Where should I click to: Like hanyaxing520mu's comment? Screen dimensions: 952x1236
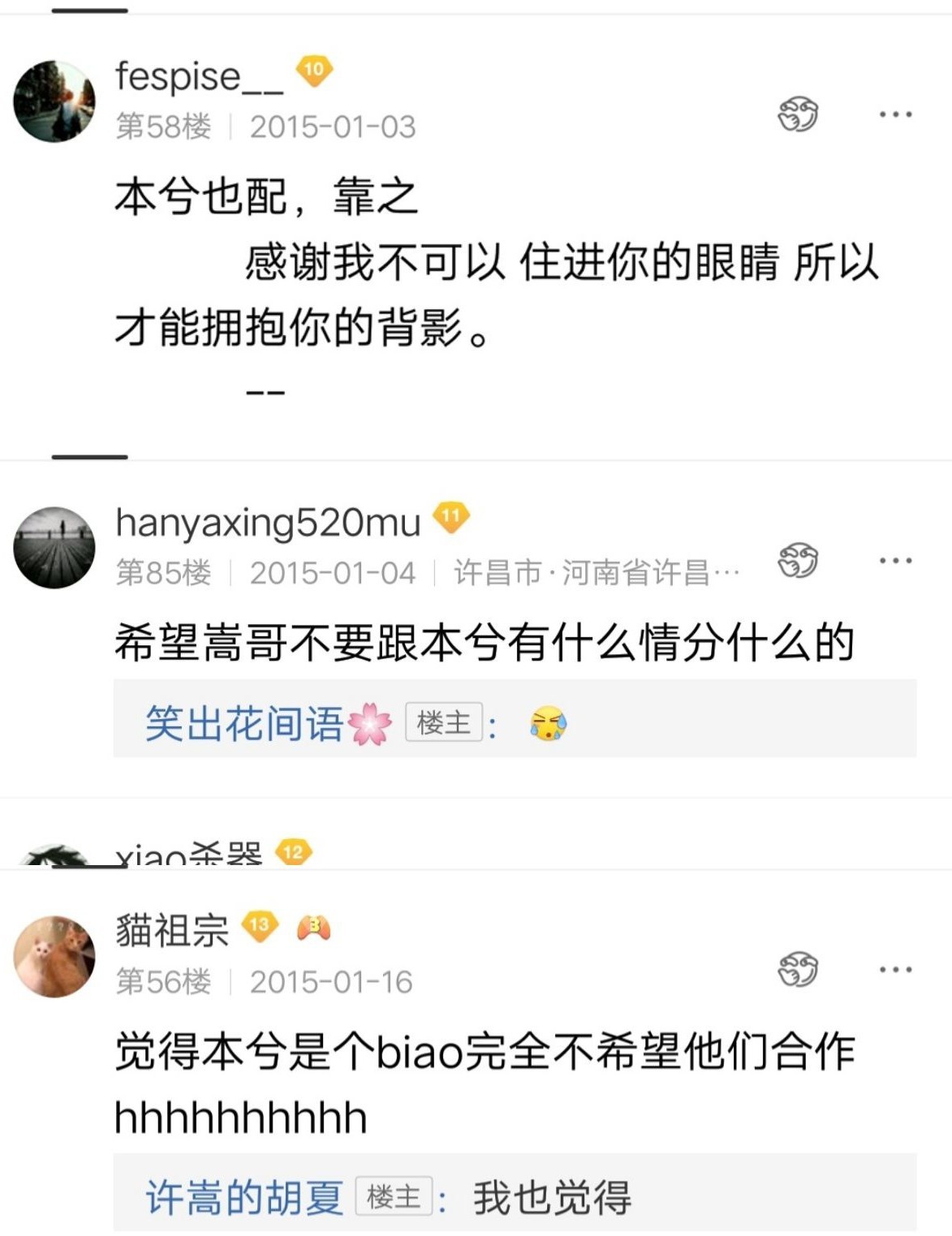(798, 560)
